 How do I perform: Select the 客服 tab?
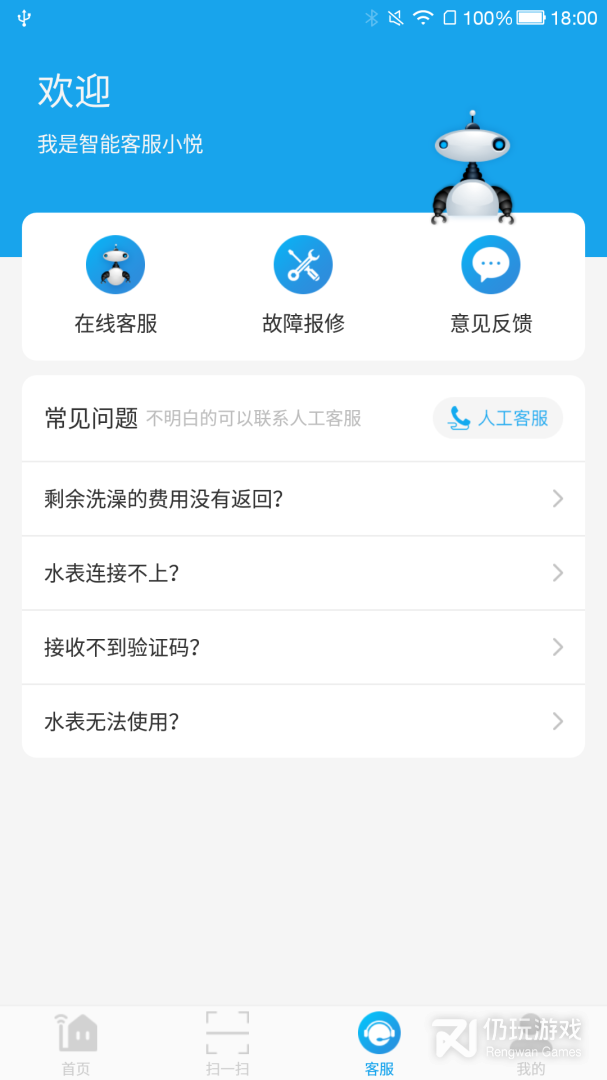click(x=379, y=1043)
